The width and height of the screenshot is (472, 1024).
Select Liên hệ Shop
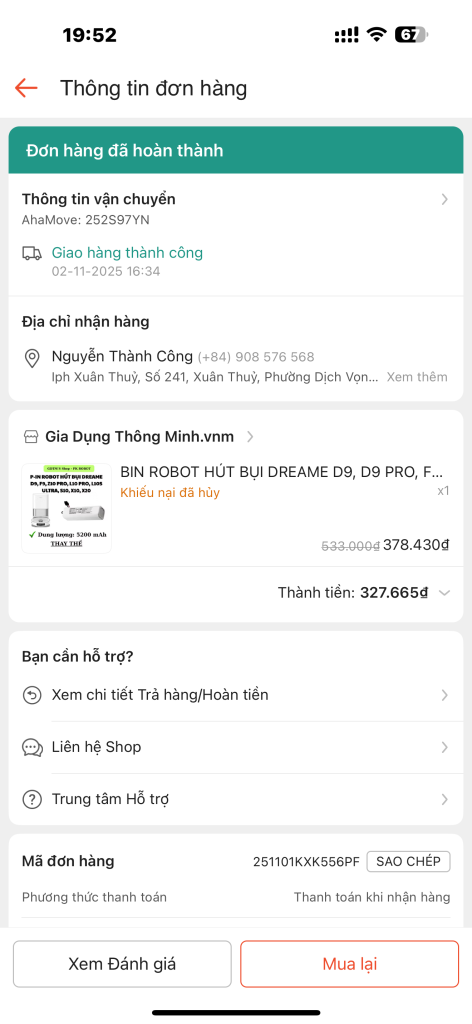236,747
